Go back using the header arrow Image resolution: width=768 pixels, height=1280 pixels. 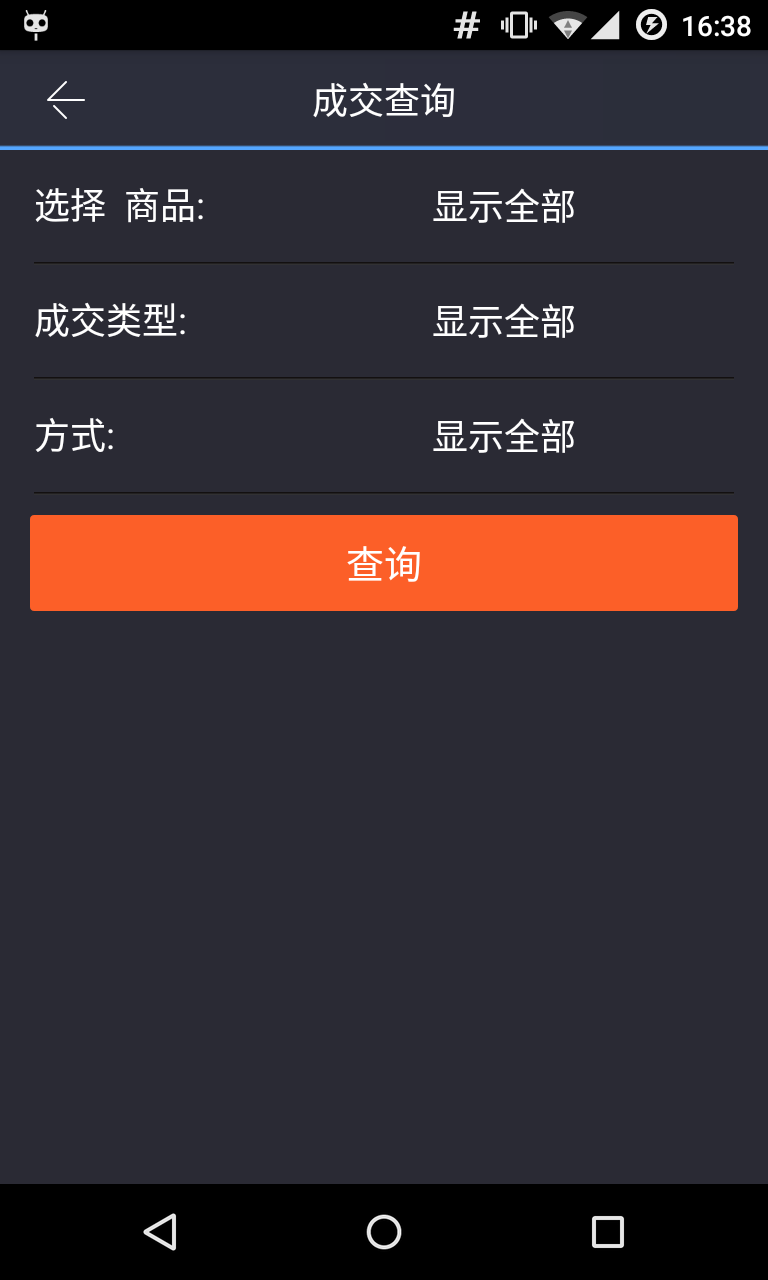coord(66,100)
